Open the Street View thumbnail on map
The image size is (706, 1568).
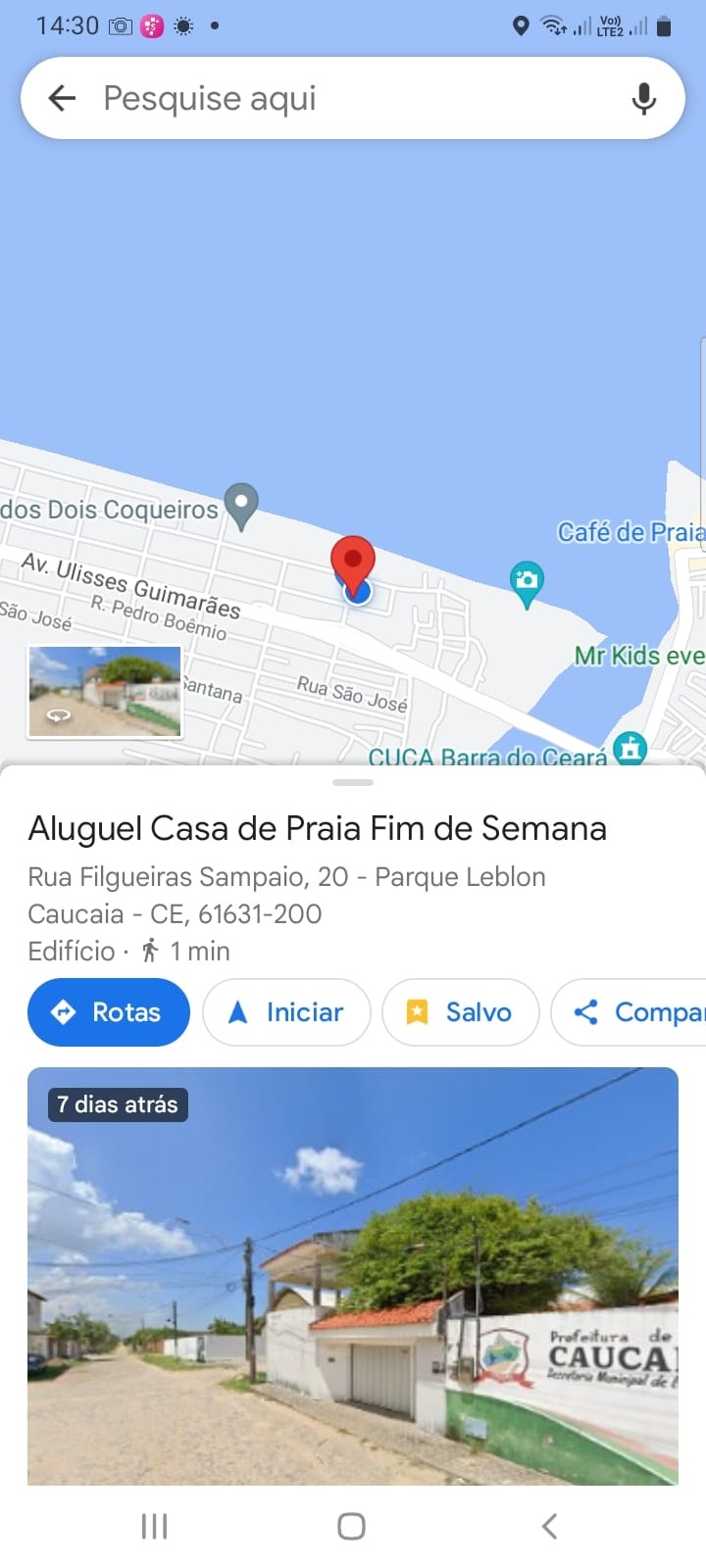tap(105, 691)
